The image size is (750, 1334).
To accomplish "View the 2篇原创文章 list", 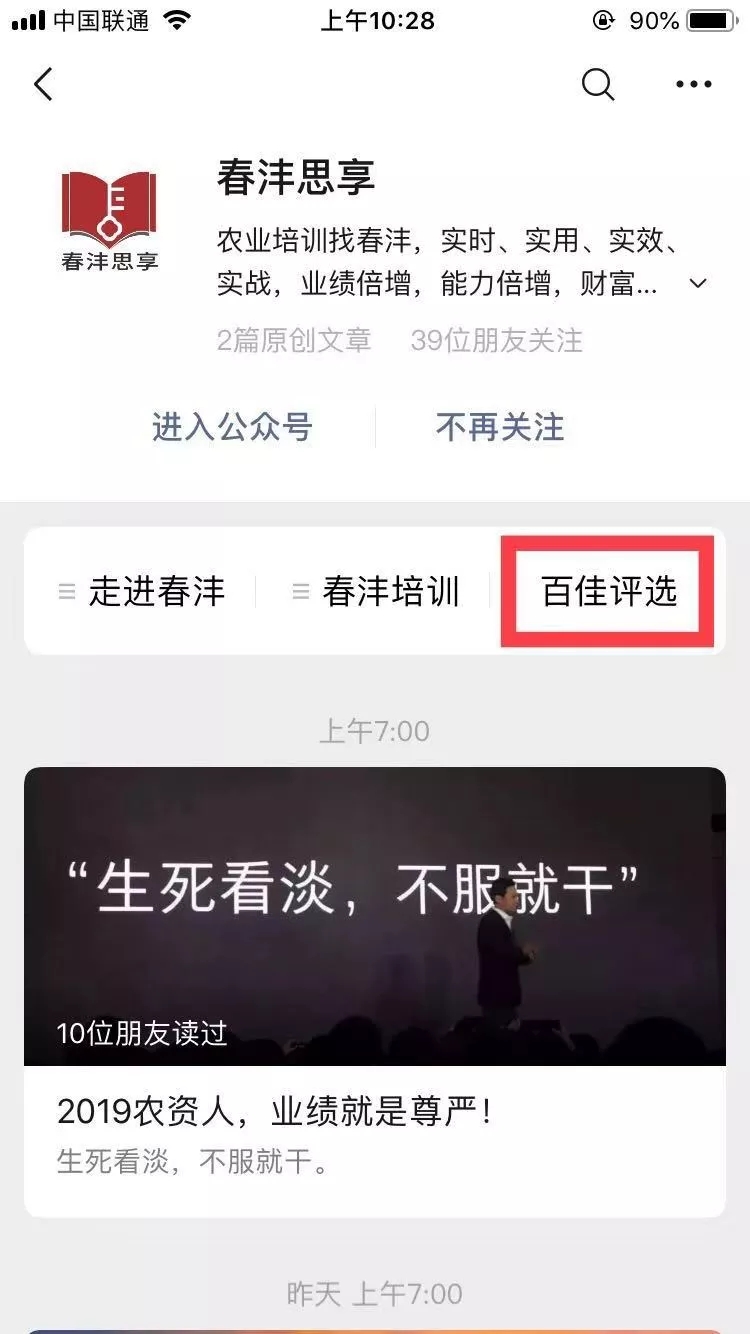I will (294, 340).
